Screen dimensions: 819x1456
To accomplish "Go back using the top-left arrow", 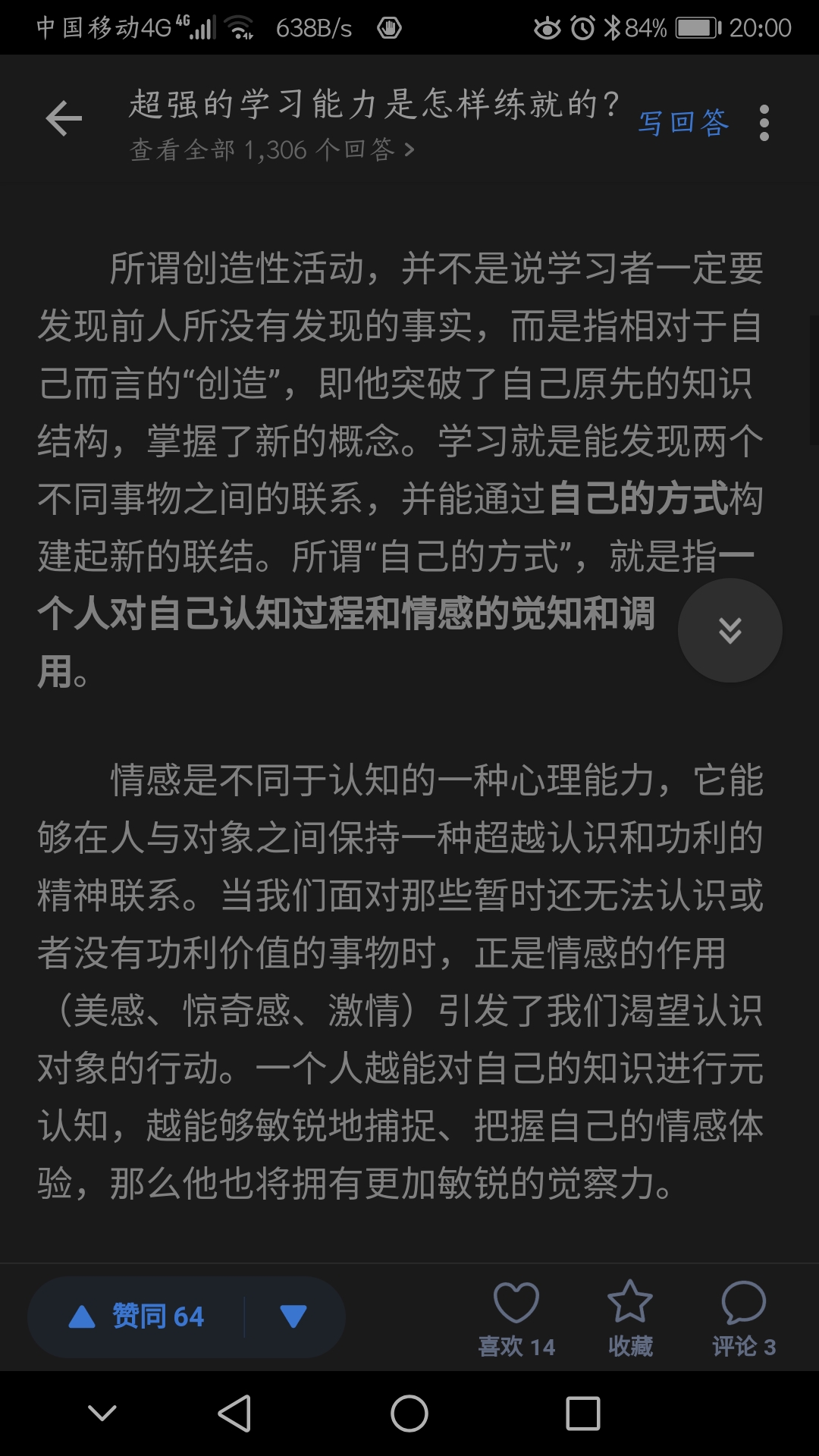I will pos(64,119).
